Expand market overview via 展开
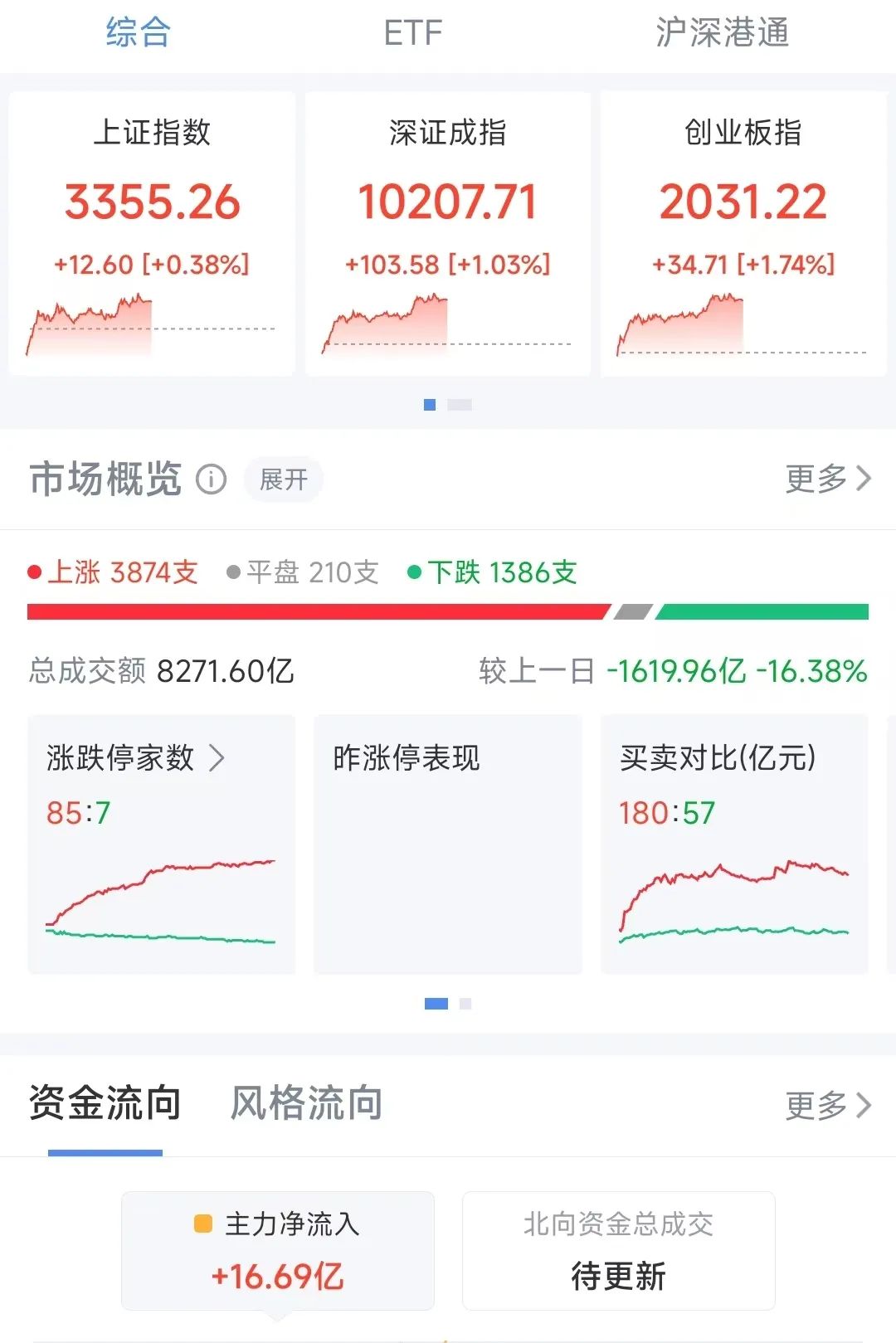The image size is (896, 1343). coord(283,479)
